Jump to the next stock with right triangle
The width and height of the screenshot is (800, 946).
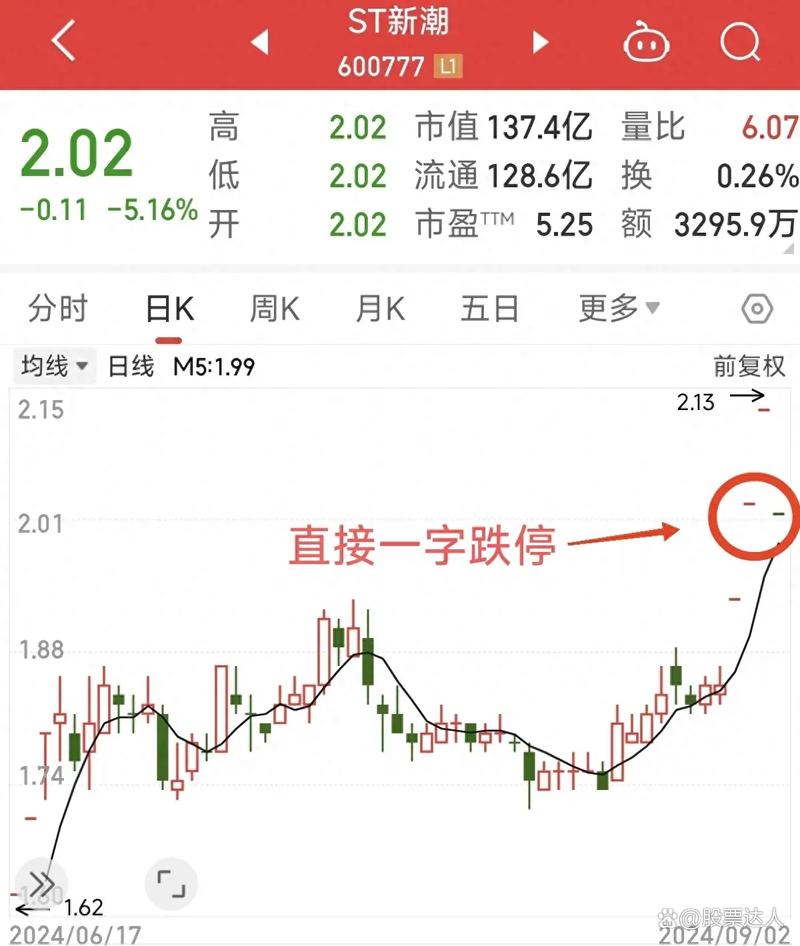[541, 42]
